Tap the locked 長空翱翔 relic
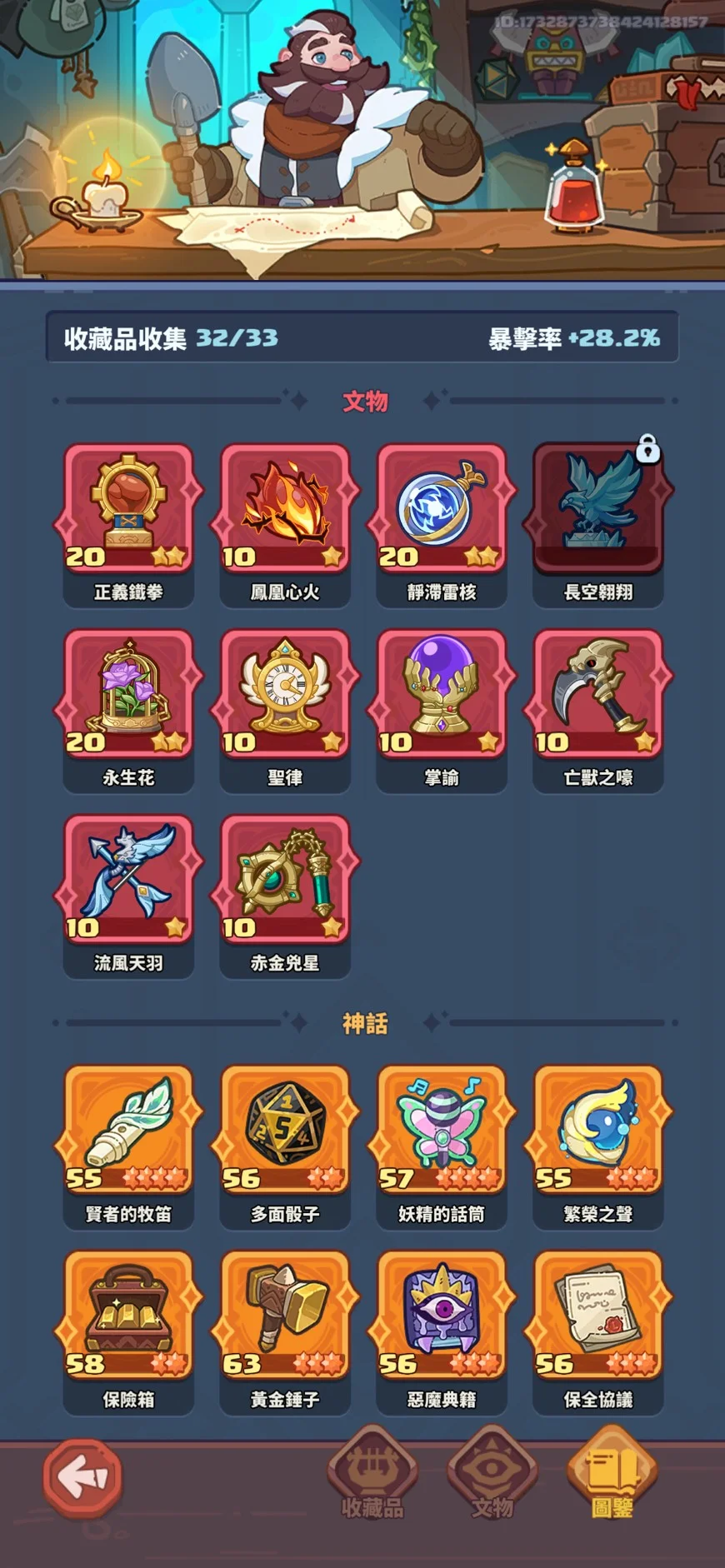Viewport: 725px width, 1568px height. click(598, 525)
